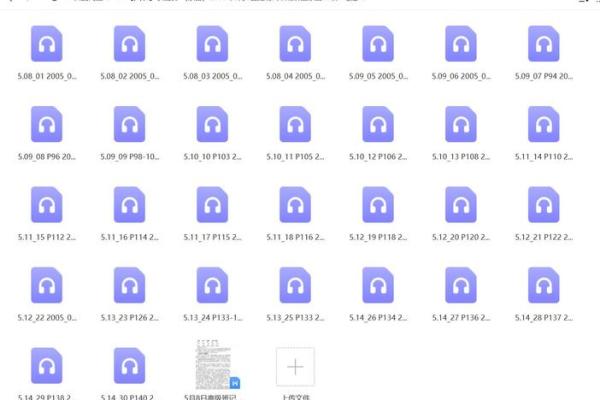Open audio file 5.08_01 2005
This screenshot has height=400, width=600.
click(47, 44)
